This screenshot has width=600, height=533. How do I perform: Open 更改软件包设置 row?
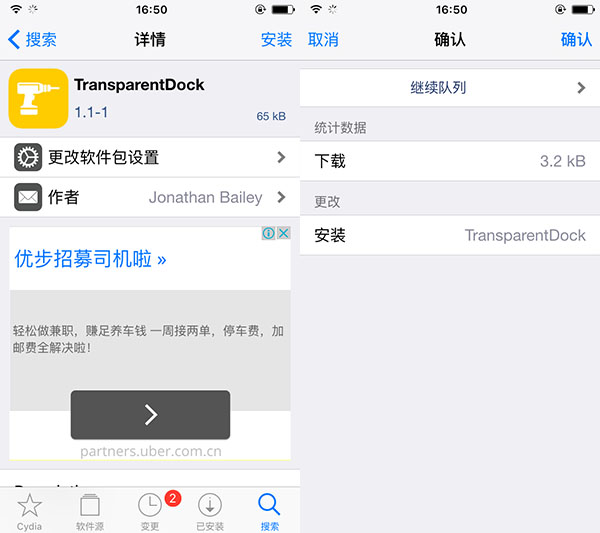pyautogui.click(x=150, y=157)
